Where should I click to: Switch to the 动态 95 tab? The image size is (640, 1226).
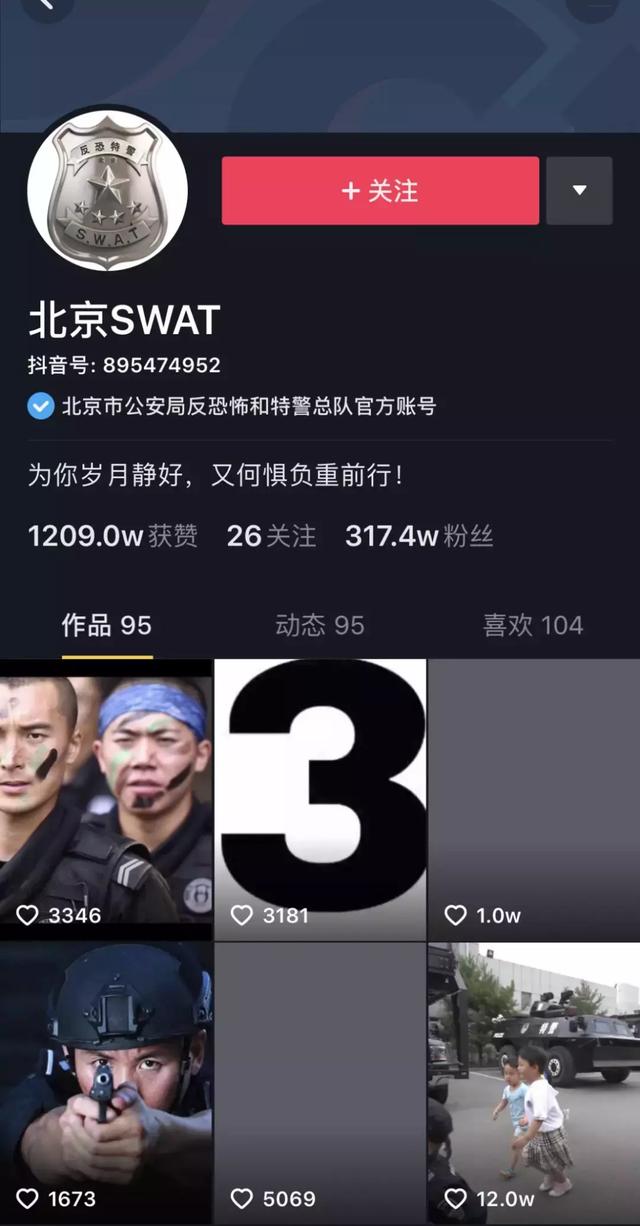coord(320,626)
